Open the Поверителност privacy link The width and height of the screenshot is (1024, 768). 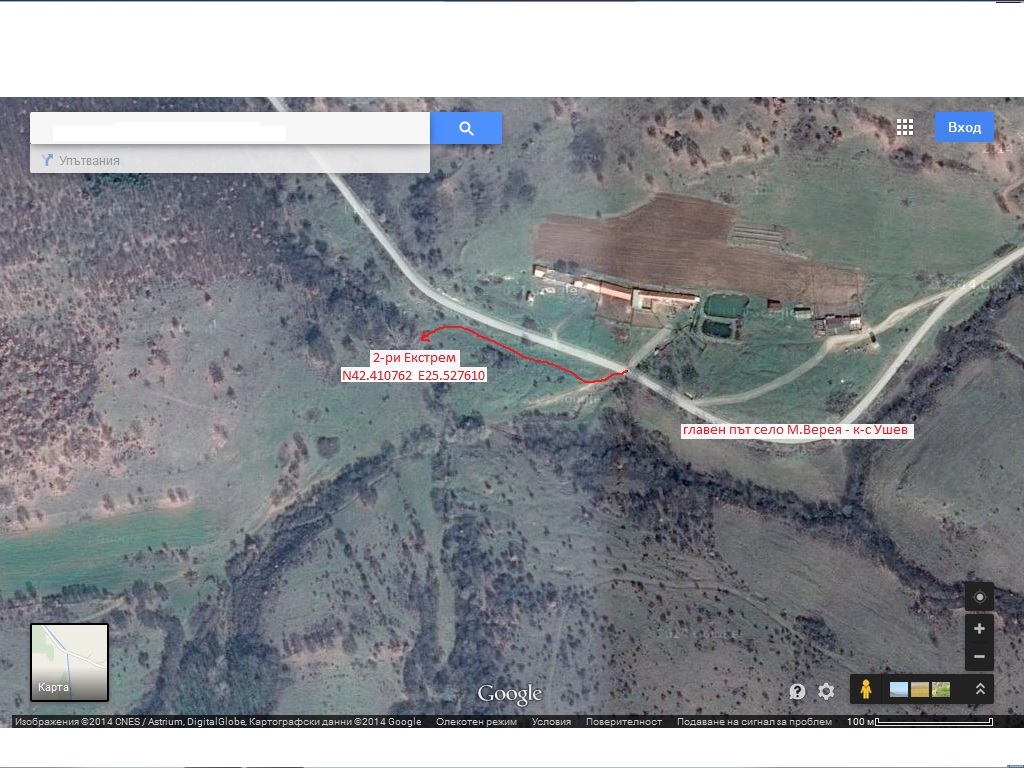(x=624, y=722)
